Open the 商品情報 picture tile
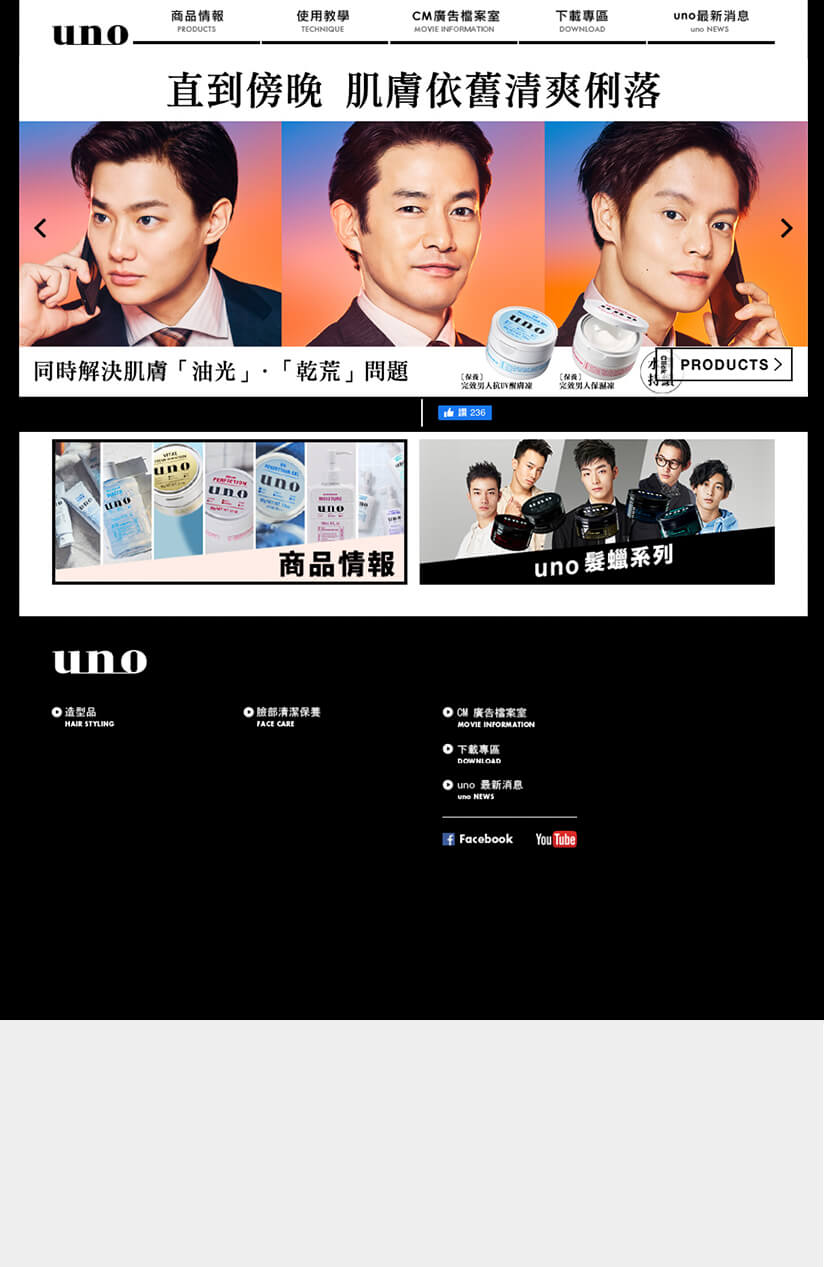The image size is (824, 1267). (x=229, y=512)
